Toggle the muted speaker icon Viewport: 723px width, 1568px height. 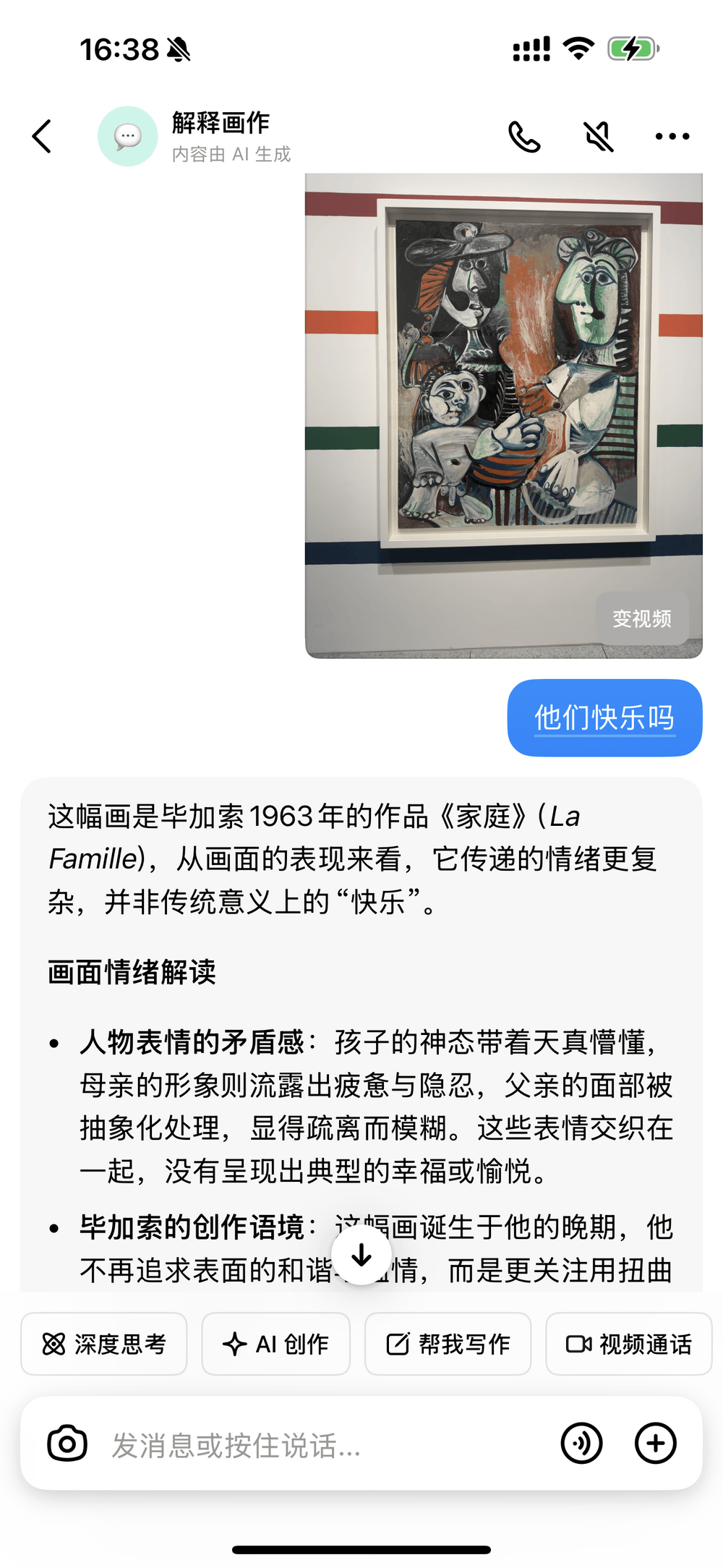[599, 137]
